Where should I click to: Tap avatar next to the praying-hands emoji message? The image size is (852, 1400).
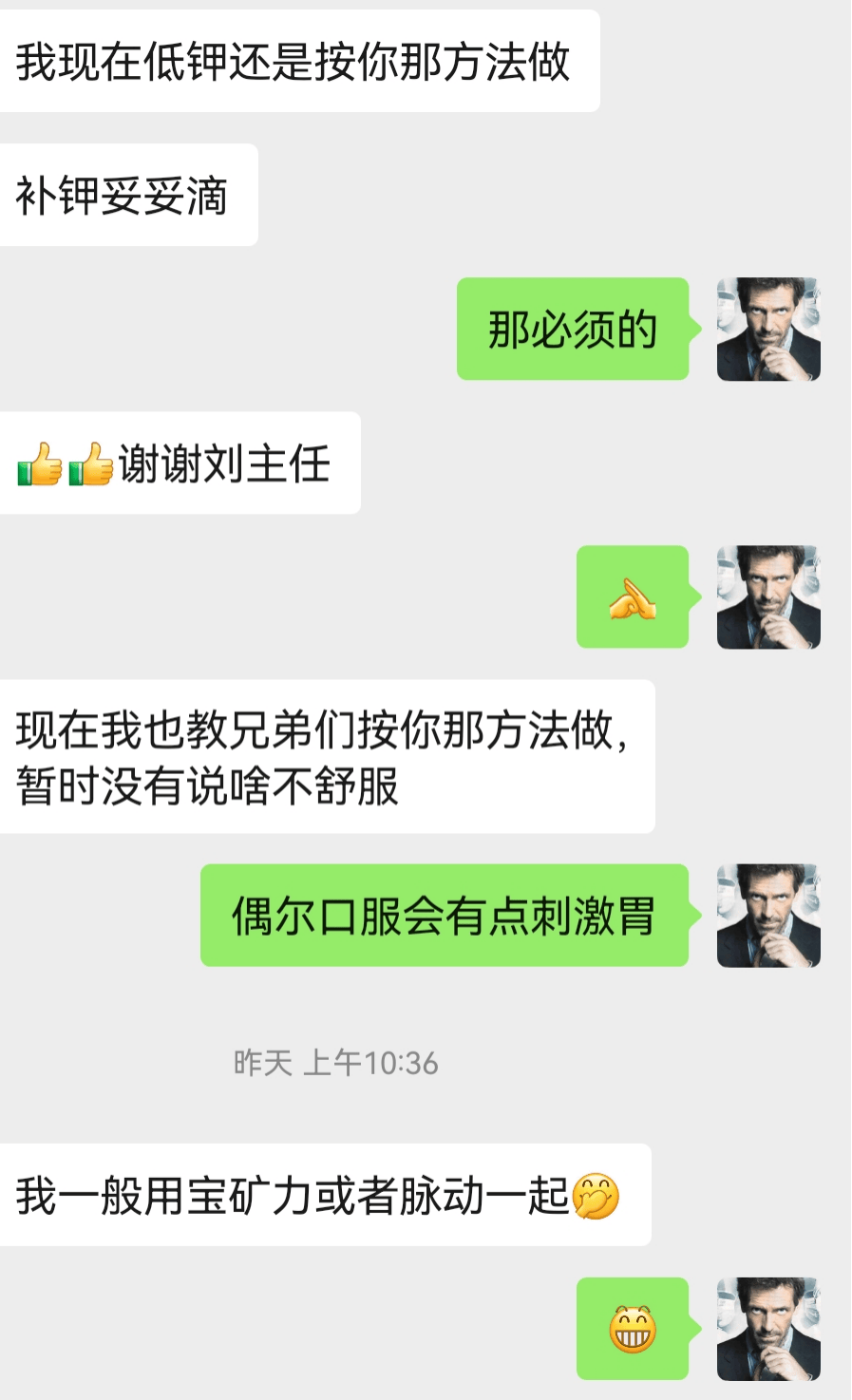click(x=767, y=597)
